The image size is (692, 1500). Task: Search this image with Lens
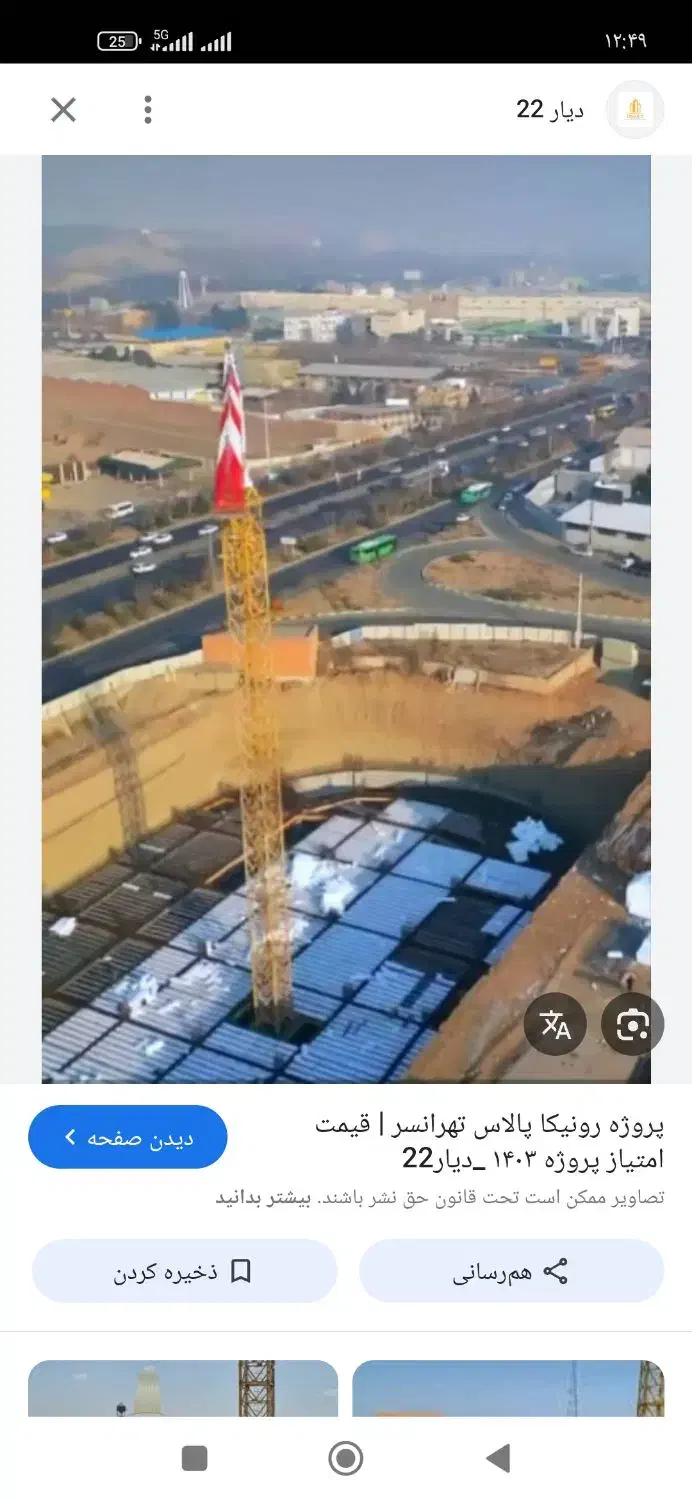click(x=632, y=1024)
